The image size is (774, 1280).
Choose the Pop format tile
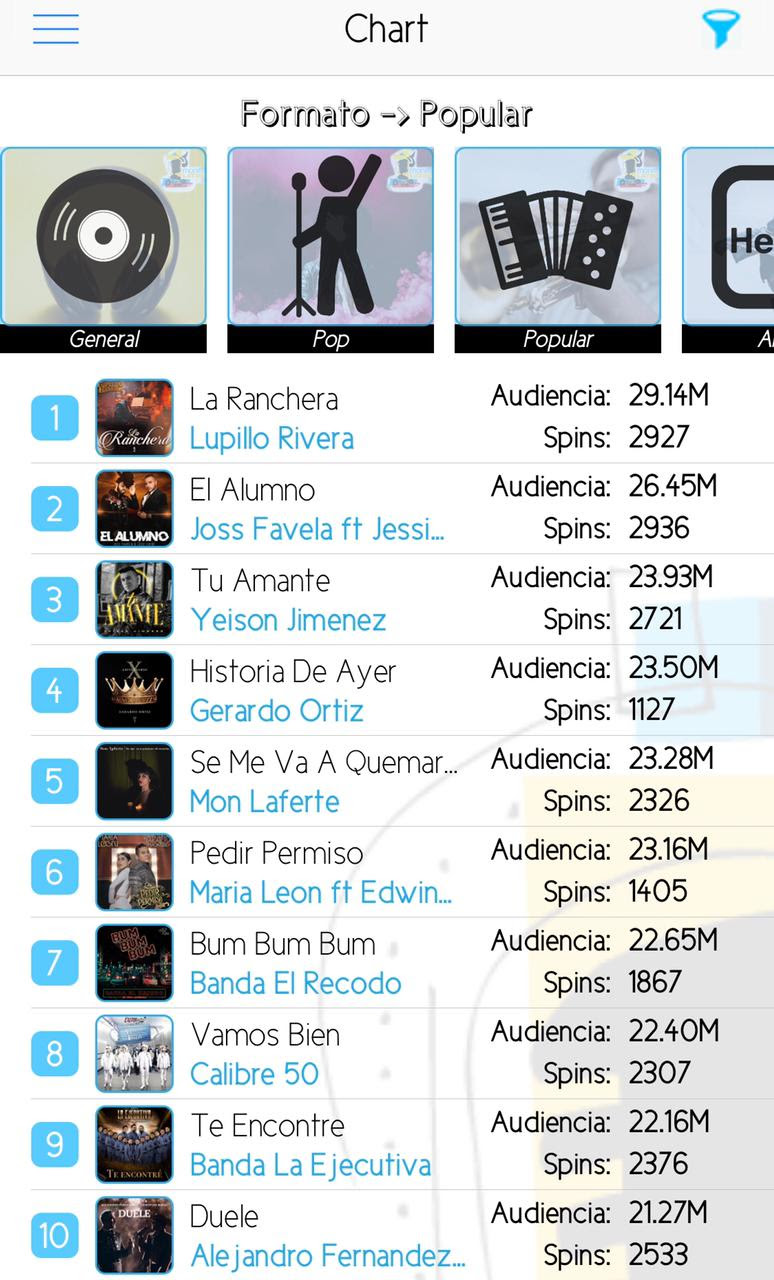[330, 250]
